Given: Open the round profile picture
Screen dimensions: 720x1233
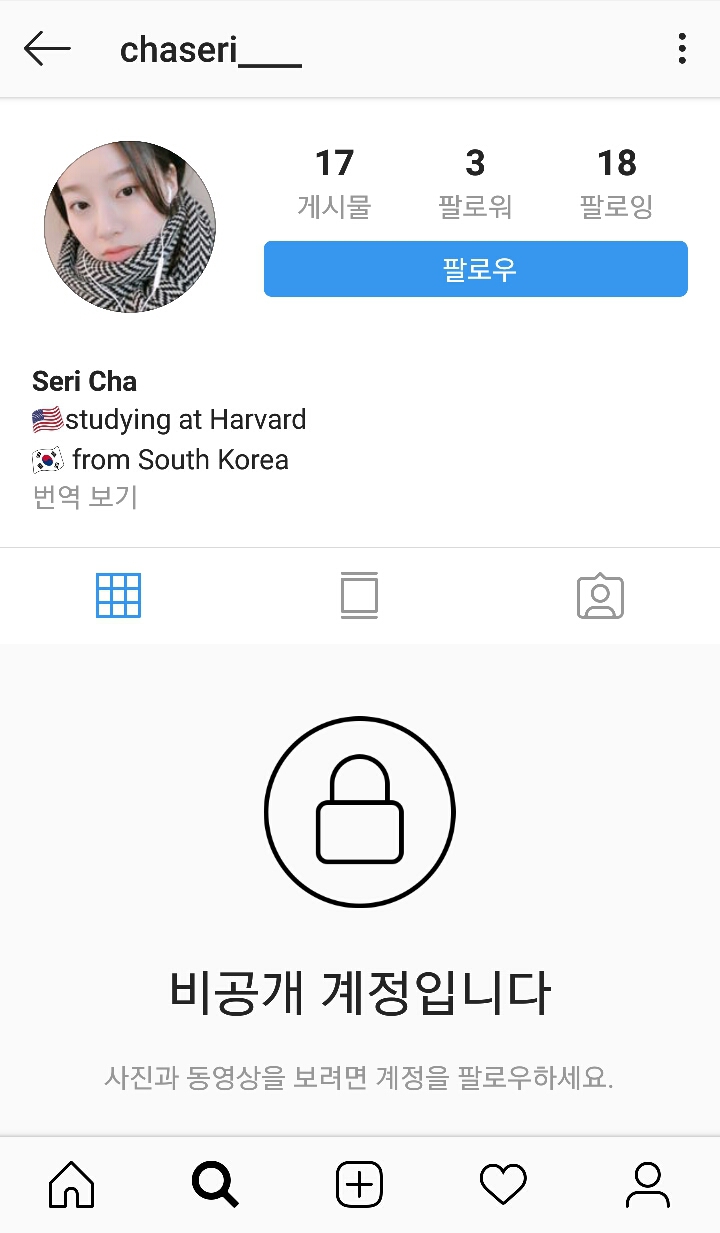Looking at the screenshot, I should [x=130, y=227].
